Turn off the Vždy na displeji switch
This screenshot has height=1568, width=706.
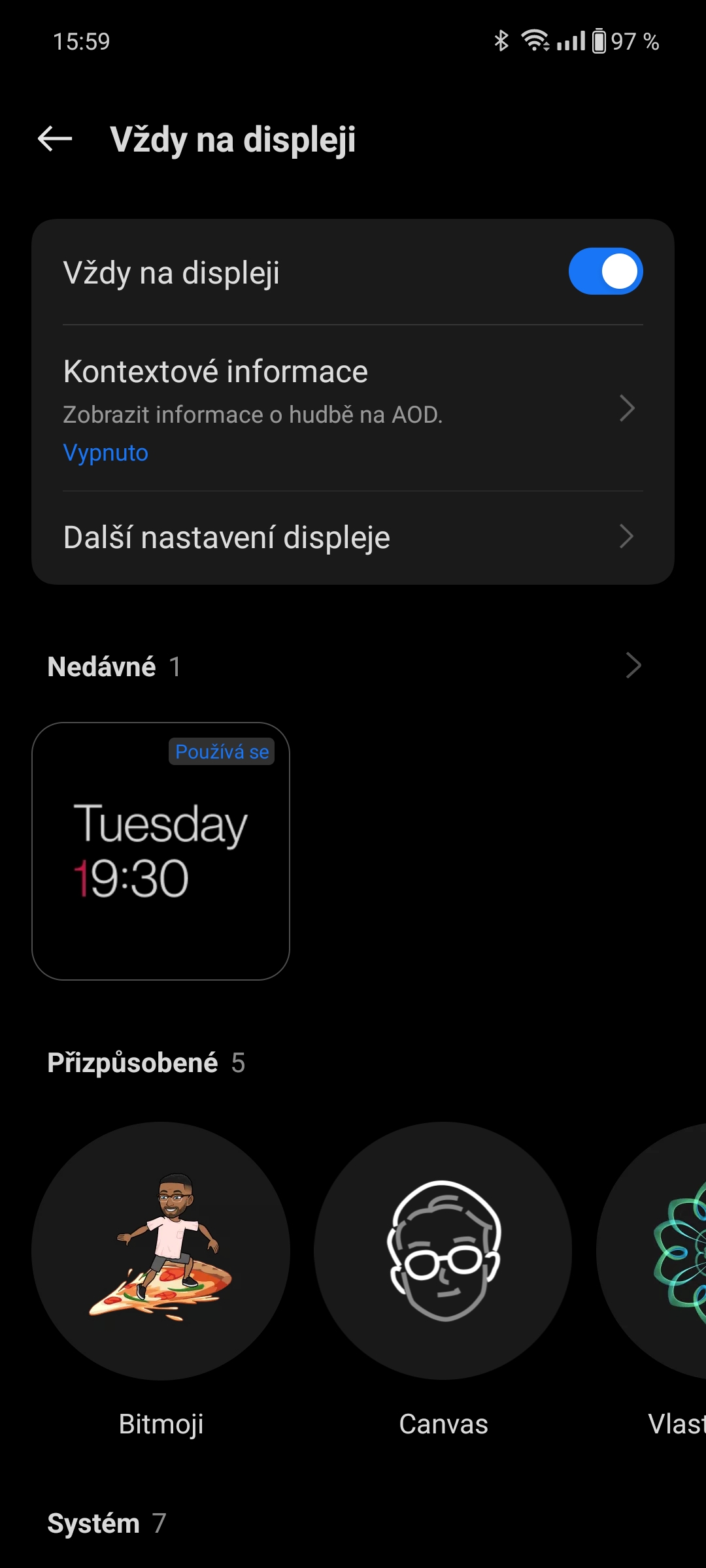605,272
